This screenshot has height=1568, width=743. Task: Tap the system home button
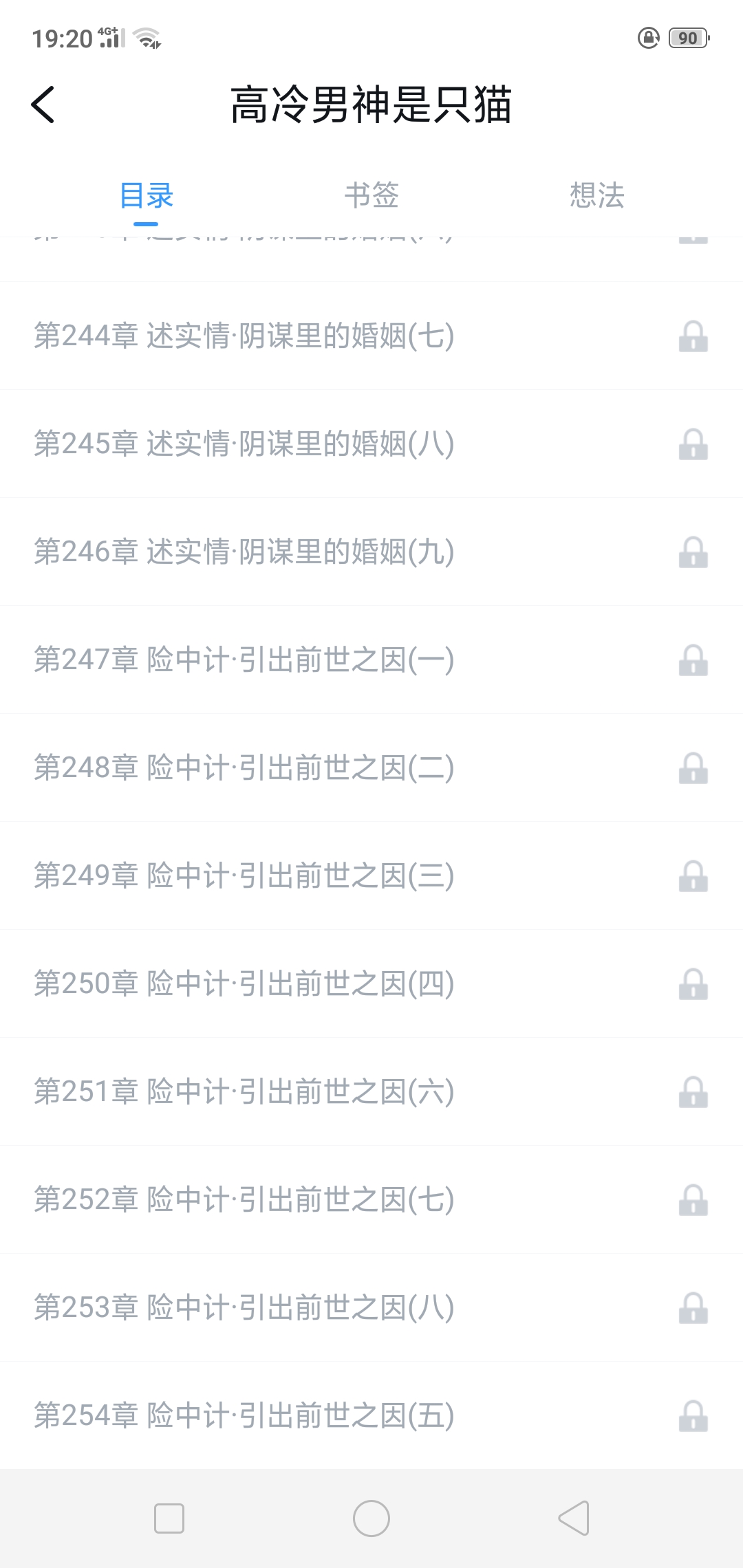pyautogui.click(x=371, y=1518)
